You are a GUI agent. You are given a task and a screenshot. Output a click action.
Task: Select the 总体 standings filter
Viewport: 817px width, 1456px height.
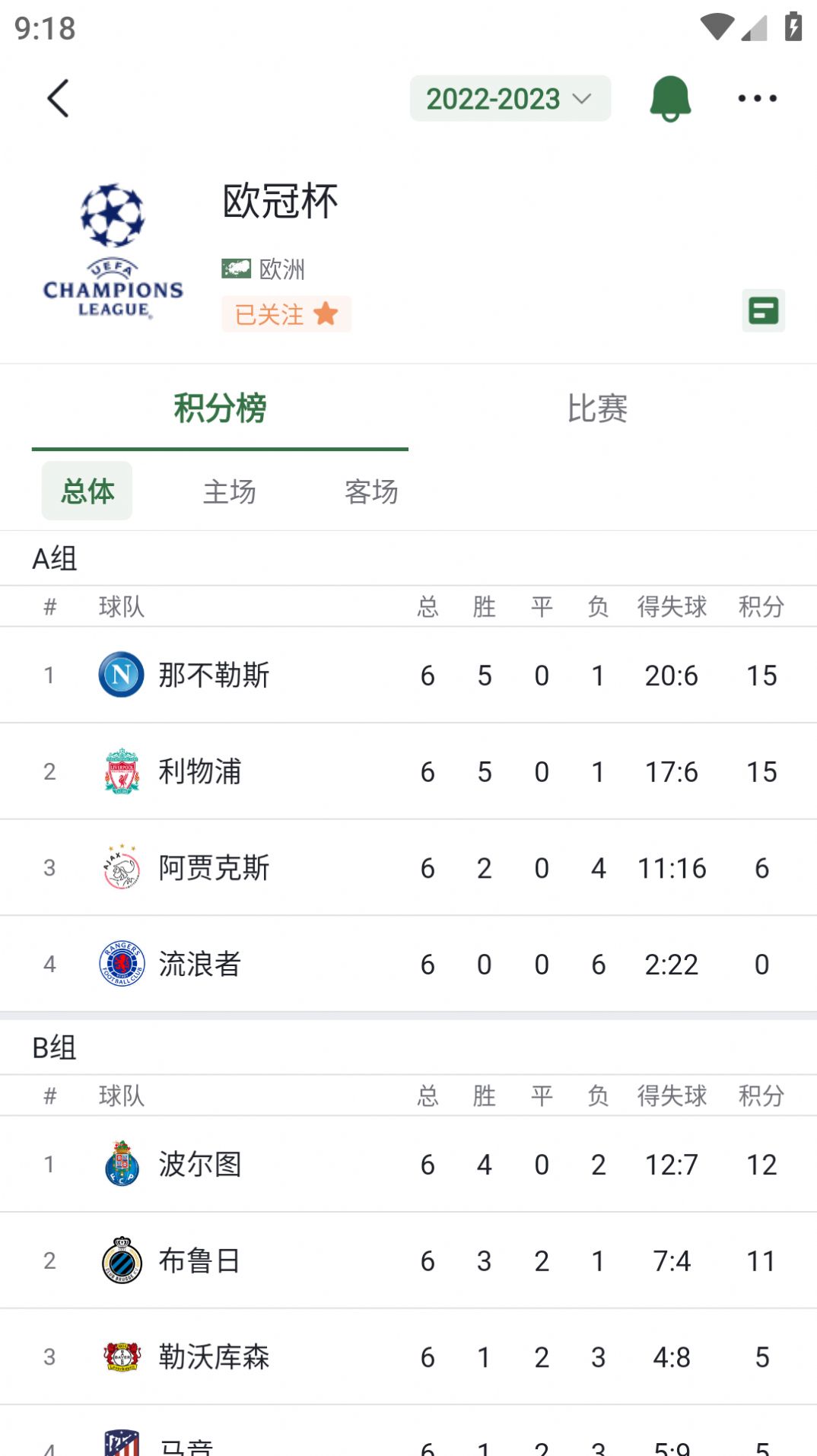87,491
